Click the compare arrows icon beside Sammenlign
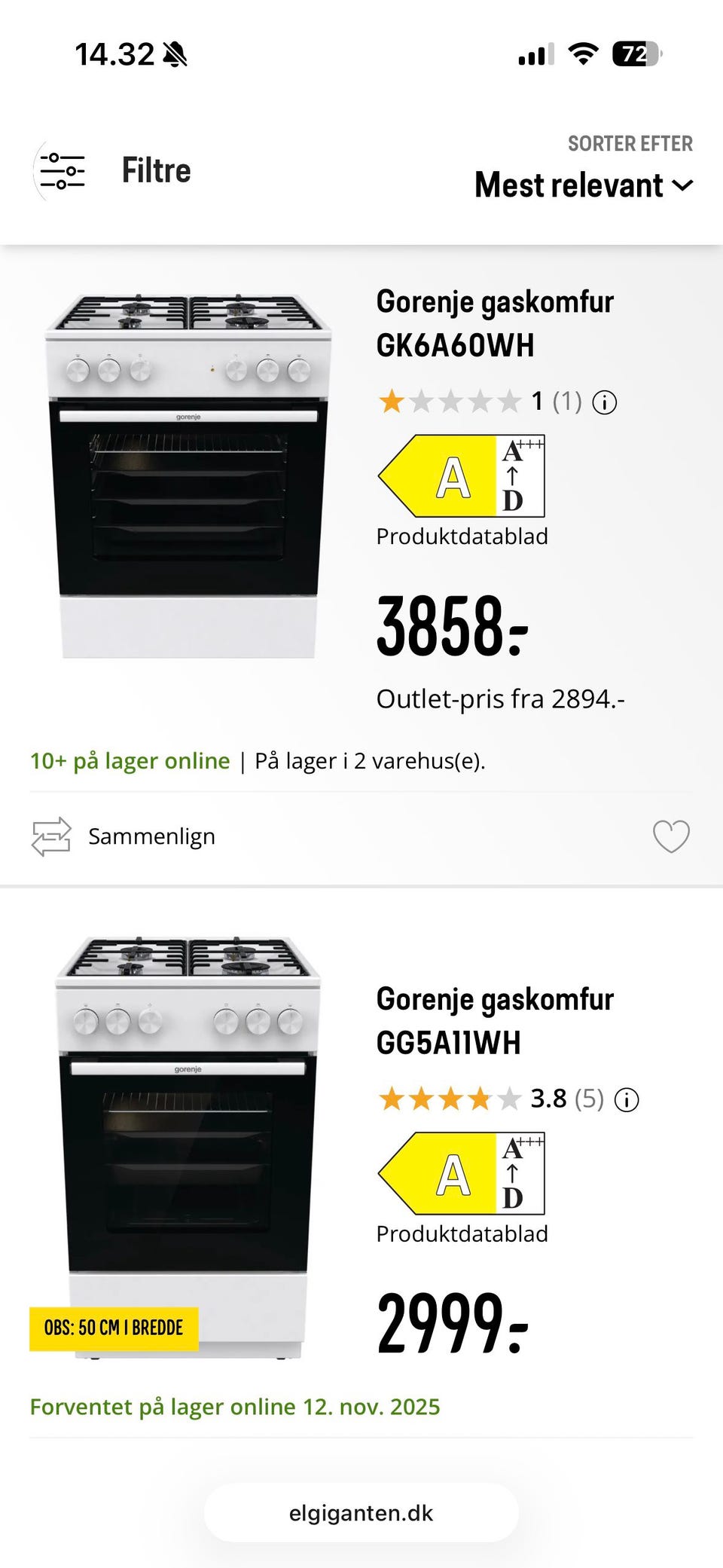Screen dimensions: 723x1568 [50, 835]
